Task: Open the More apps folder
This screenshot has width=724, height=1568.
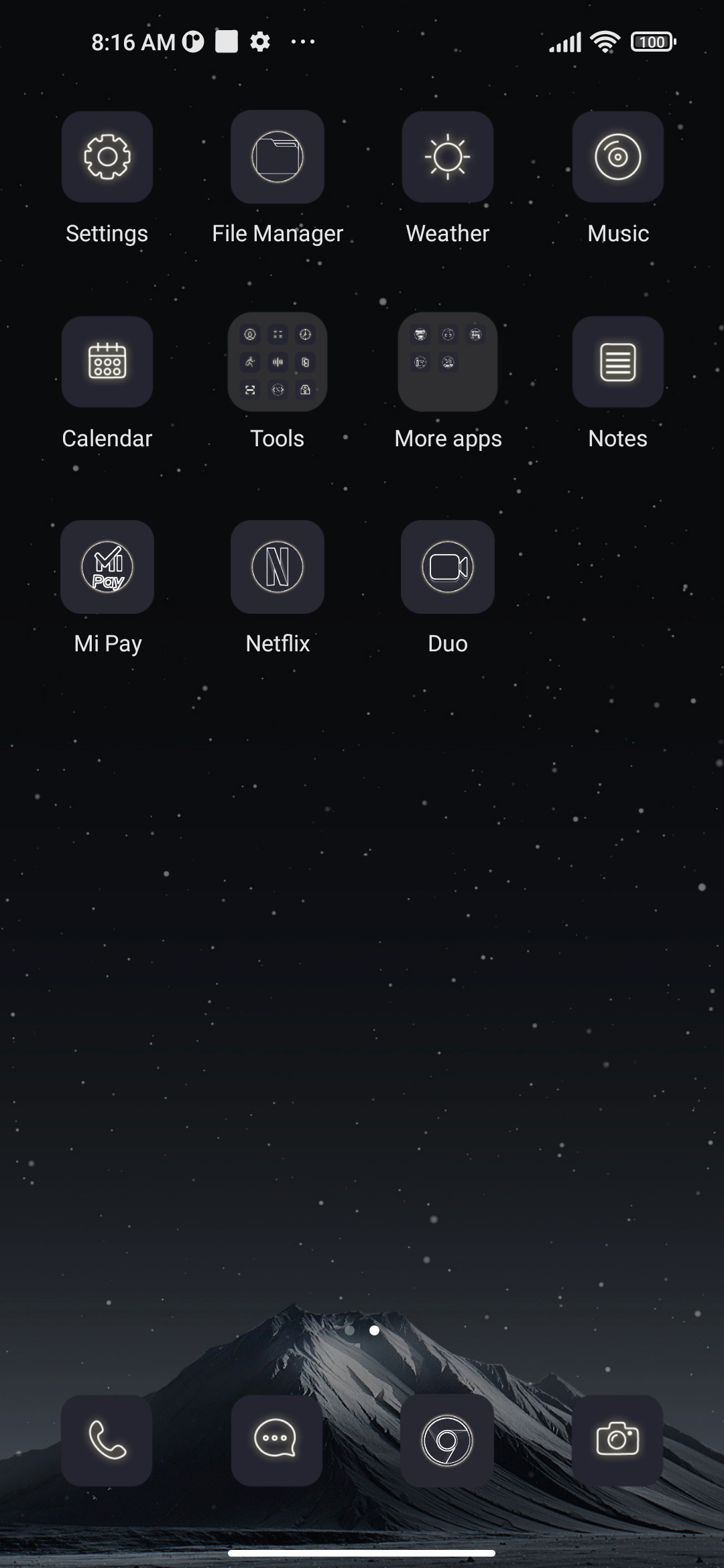Action: pos(448,362)
